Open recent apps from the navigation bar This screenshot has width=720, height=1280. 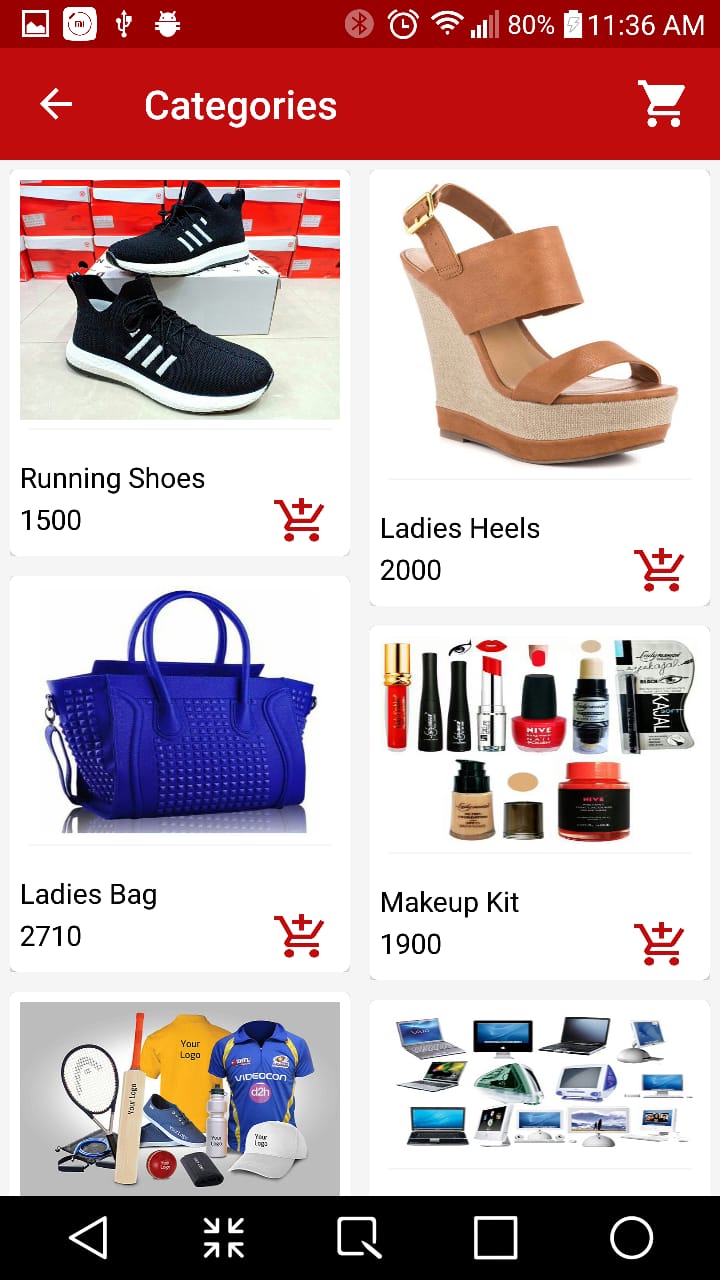click(x=495, y=1238)
